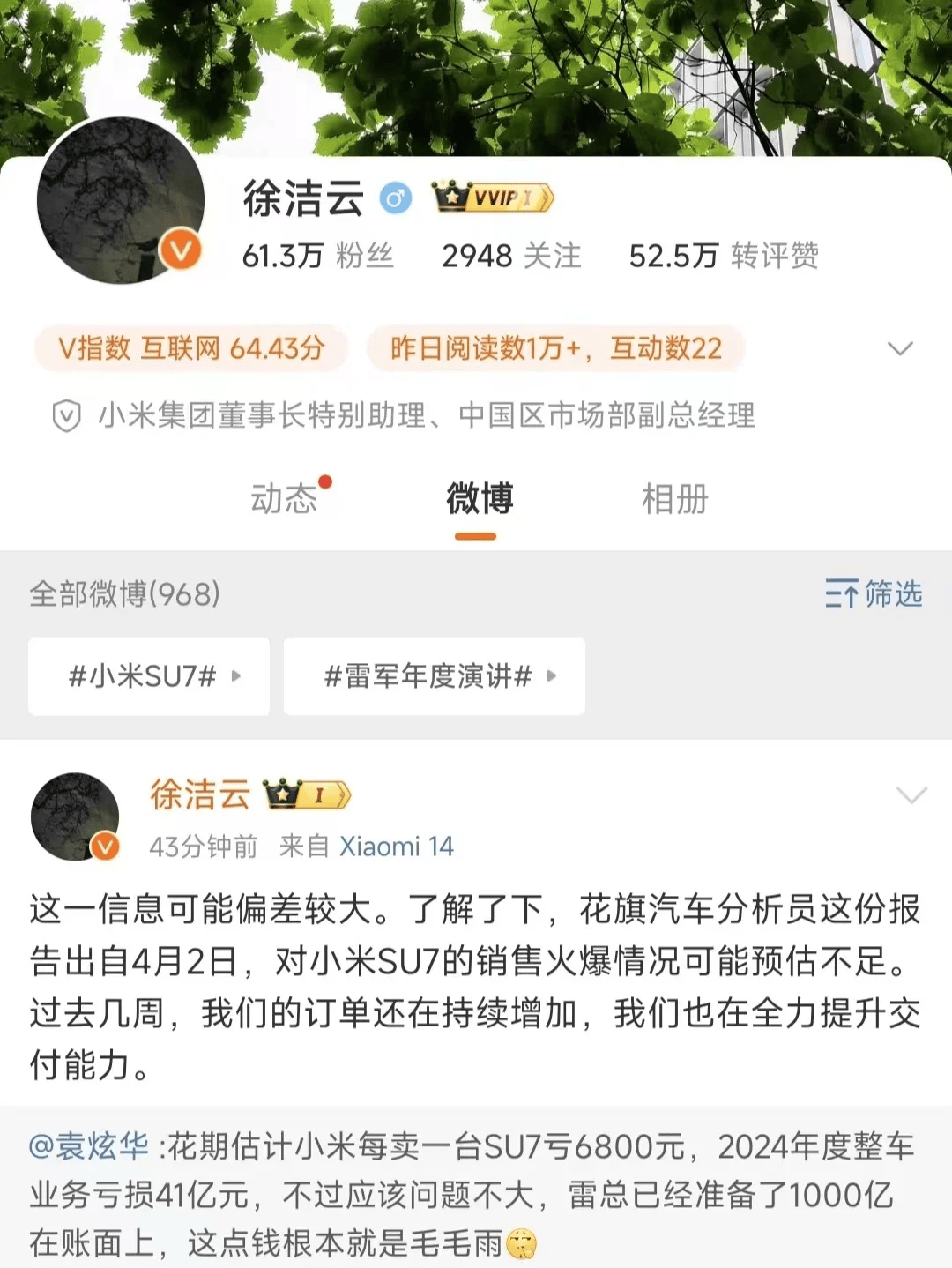Click the crown membership badge next to post author name
This screenshot has height=1268, width=952.
(307, 794)
